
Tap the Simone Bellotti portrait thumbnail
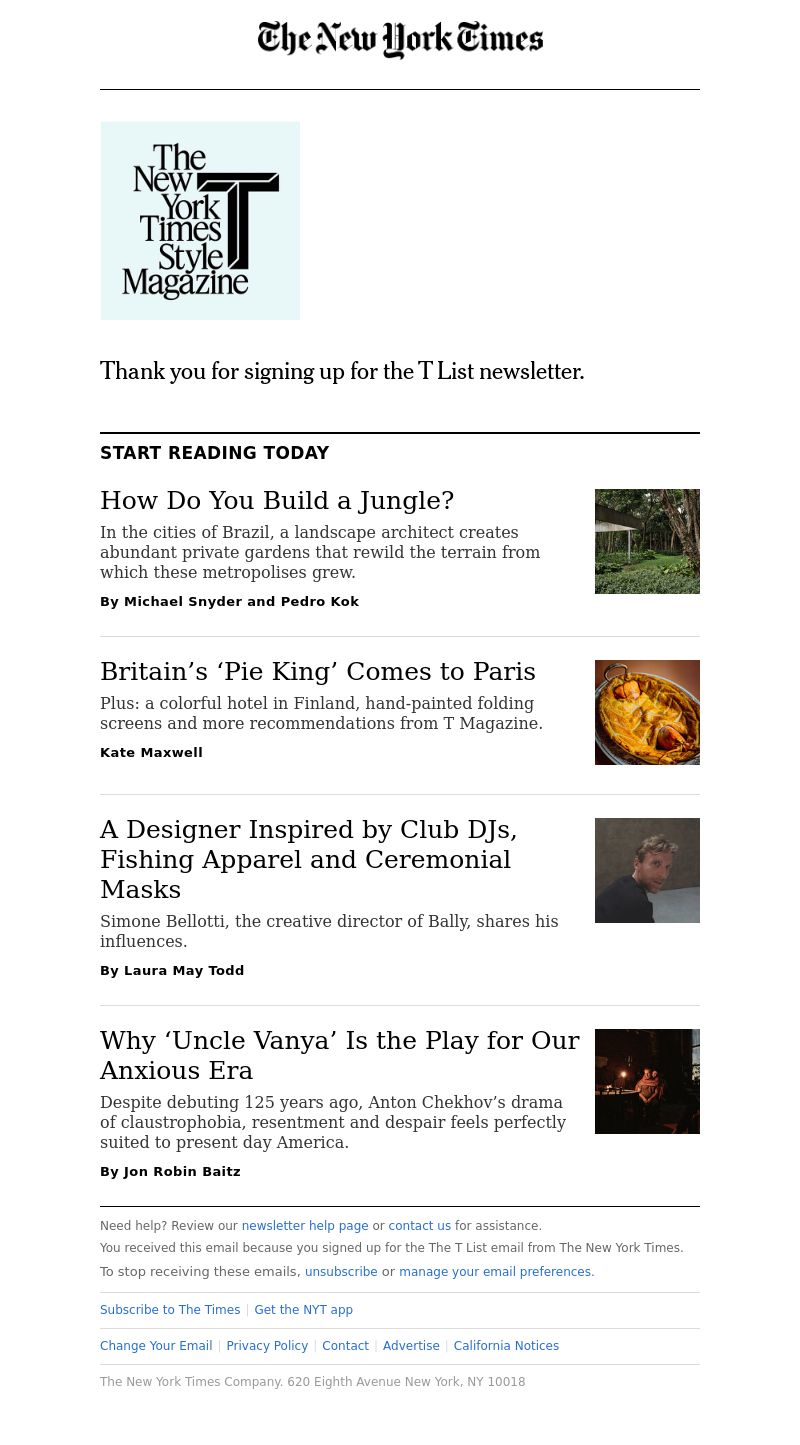pyautogui.click(x=647, y=870)
